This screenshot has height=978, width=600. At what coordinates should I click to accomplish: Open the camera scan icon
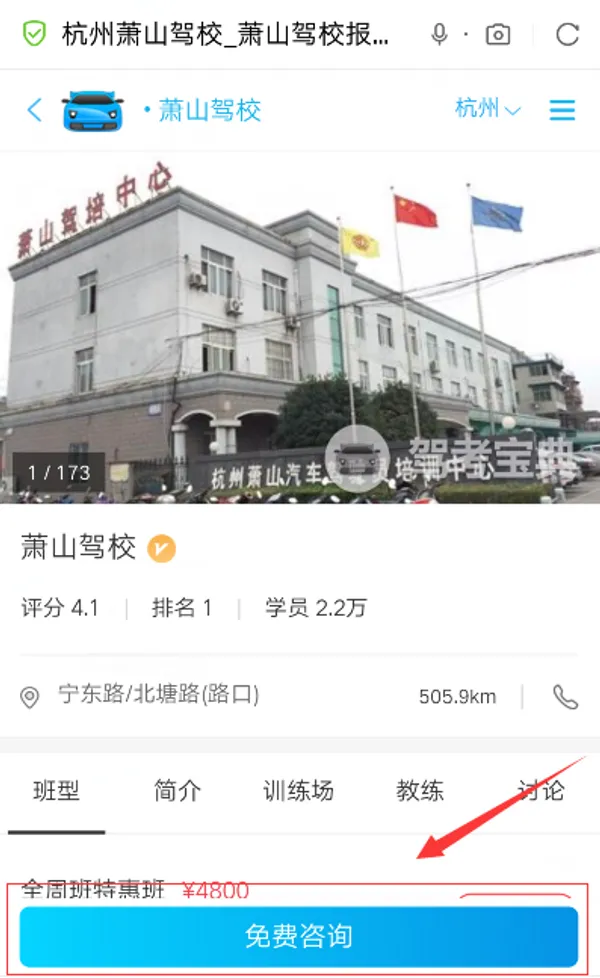click(497, 35)
